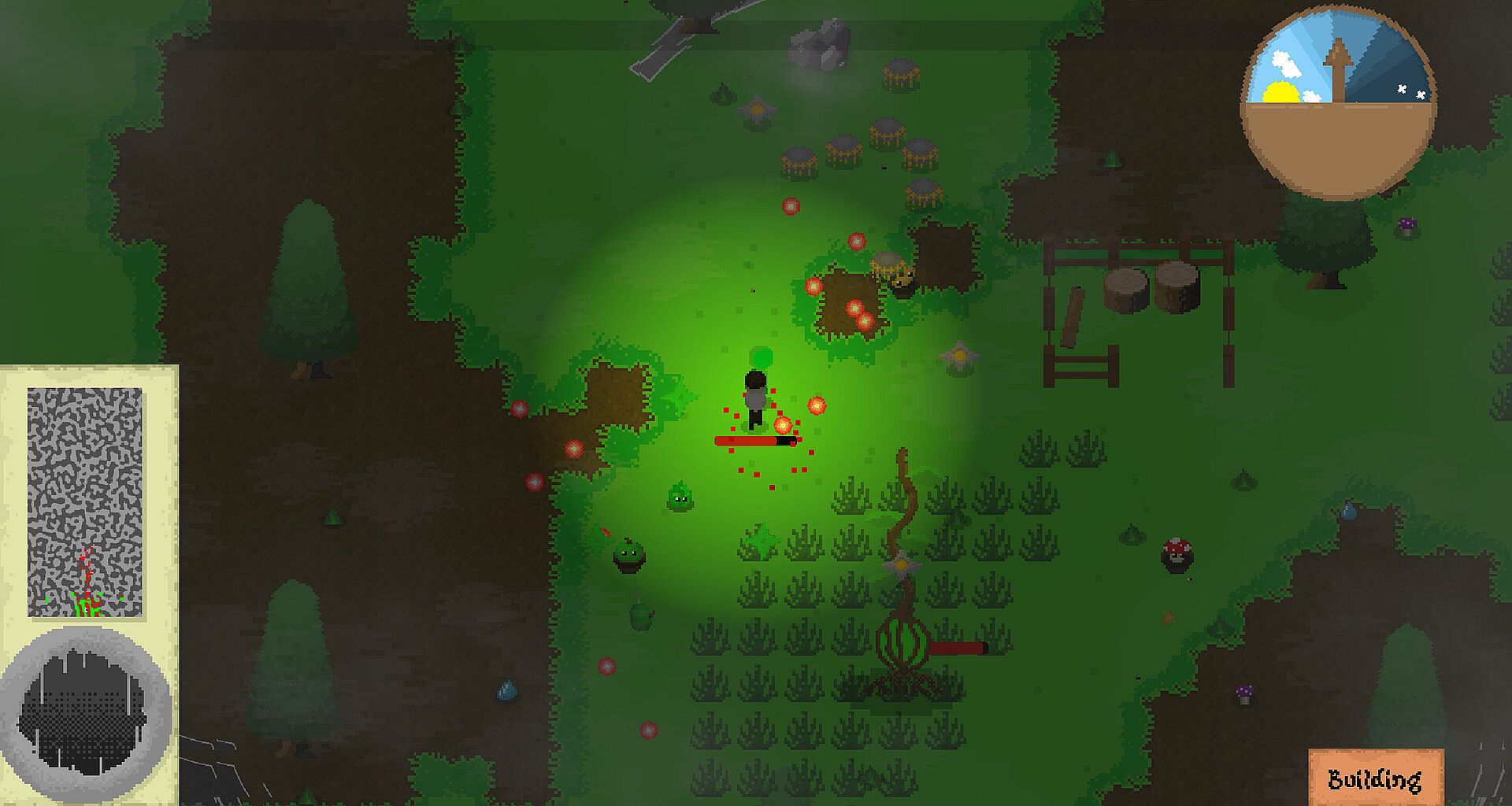Tap the round virtual joystick pad
Viewport: 1512px width, 806px height.
point(83,714)
